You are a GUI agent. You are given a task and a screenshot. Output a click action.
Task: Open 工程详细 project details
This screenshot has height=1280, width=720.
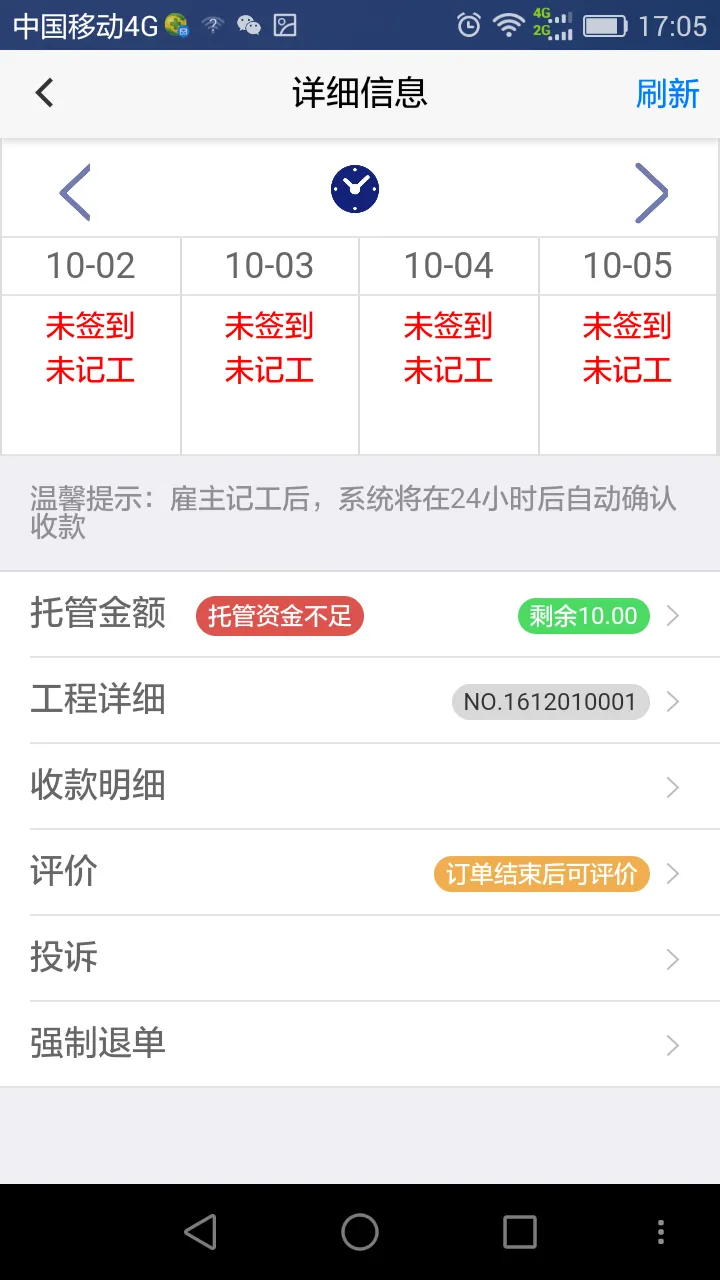coord(360,700)
